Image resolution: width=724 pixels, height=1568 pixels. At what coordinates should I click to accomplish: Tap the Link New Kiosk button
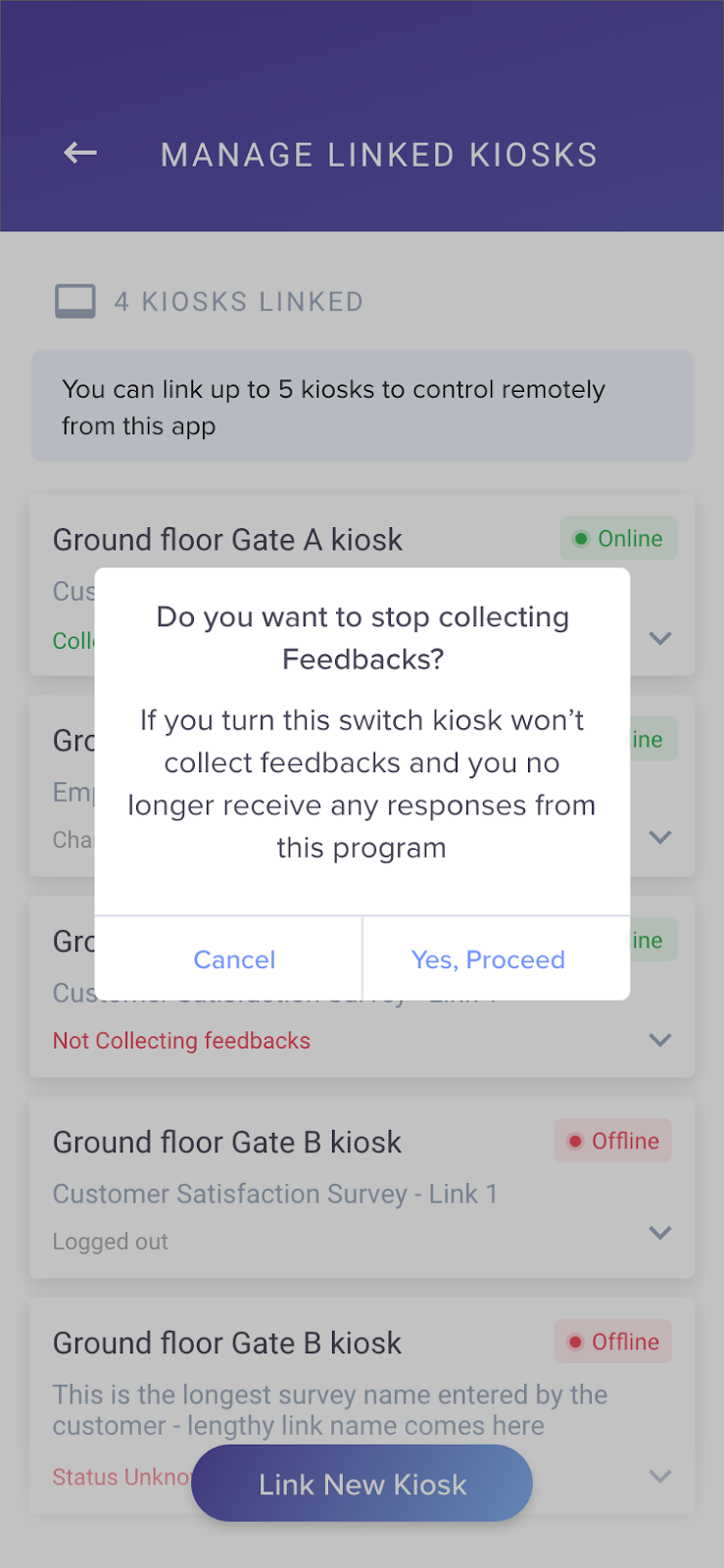[x=362, y=1484]
